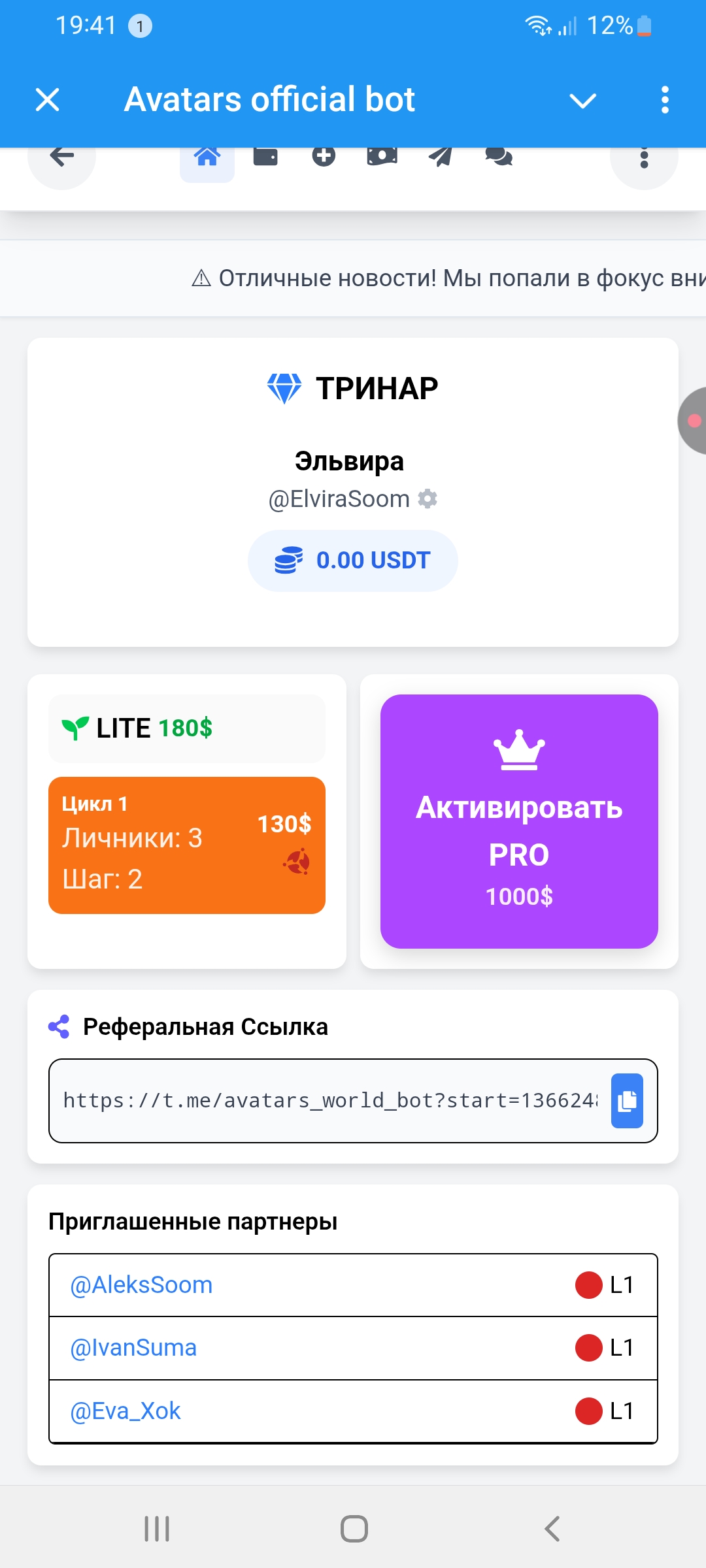Viewport: 706px width, 1568px height.
Task: Open the 0.00 USDT balance
Action: tap(353, 561)
